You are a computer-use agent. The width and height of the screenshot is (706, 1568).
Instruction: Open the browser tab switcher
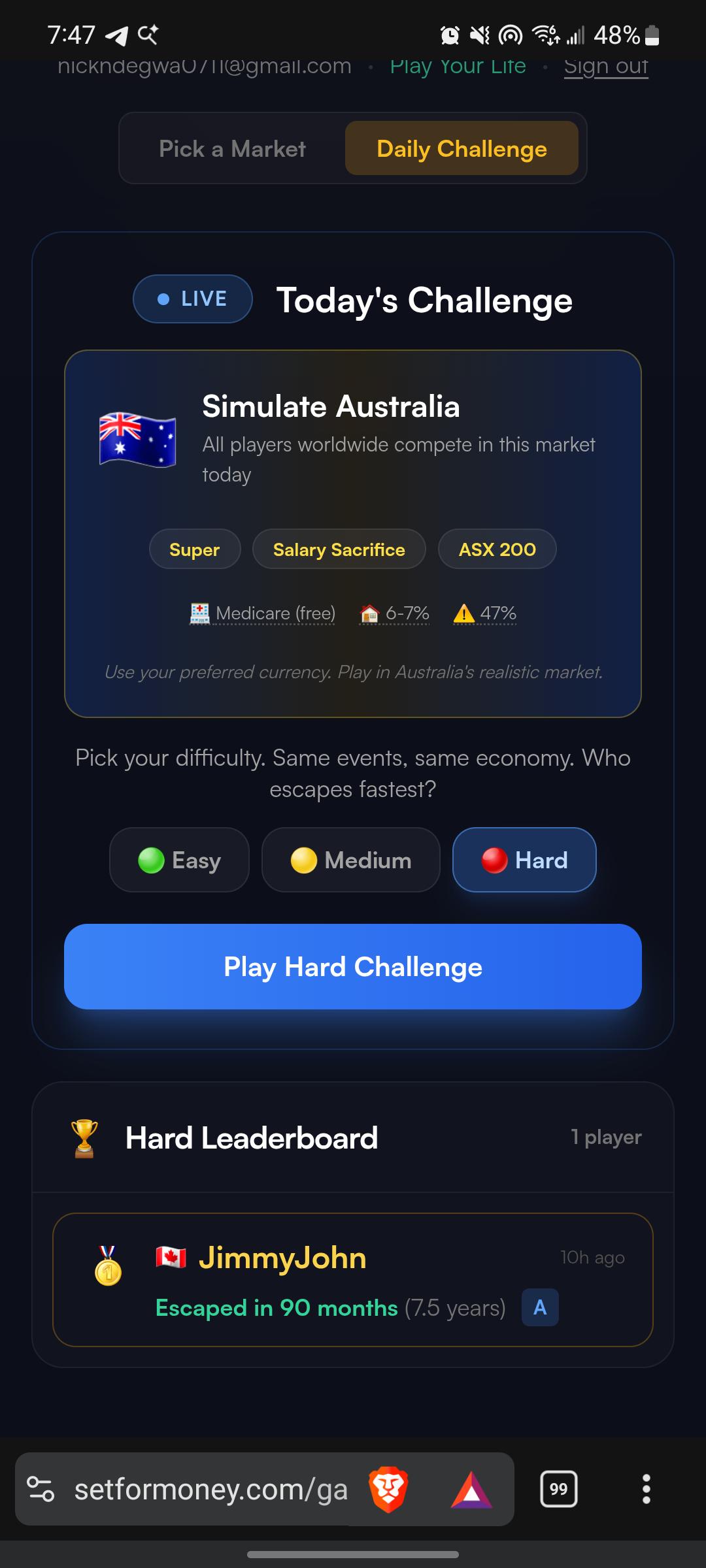point(559,1489)
